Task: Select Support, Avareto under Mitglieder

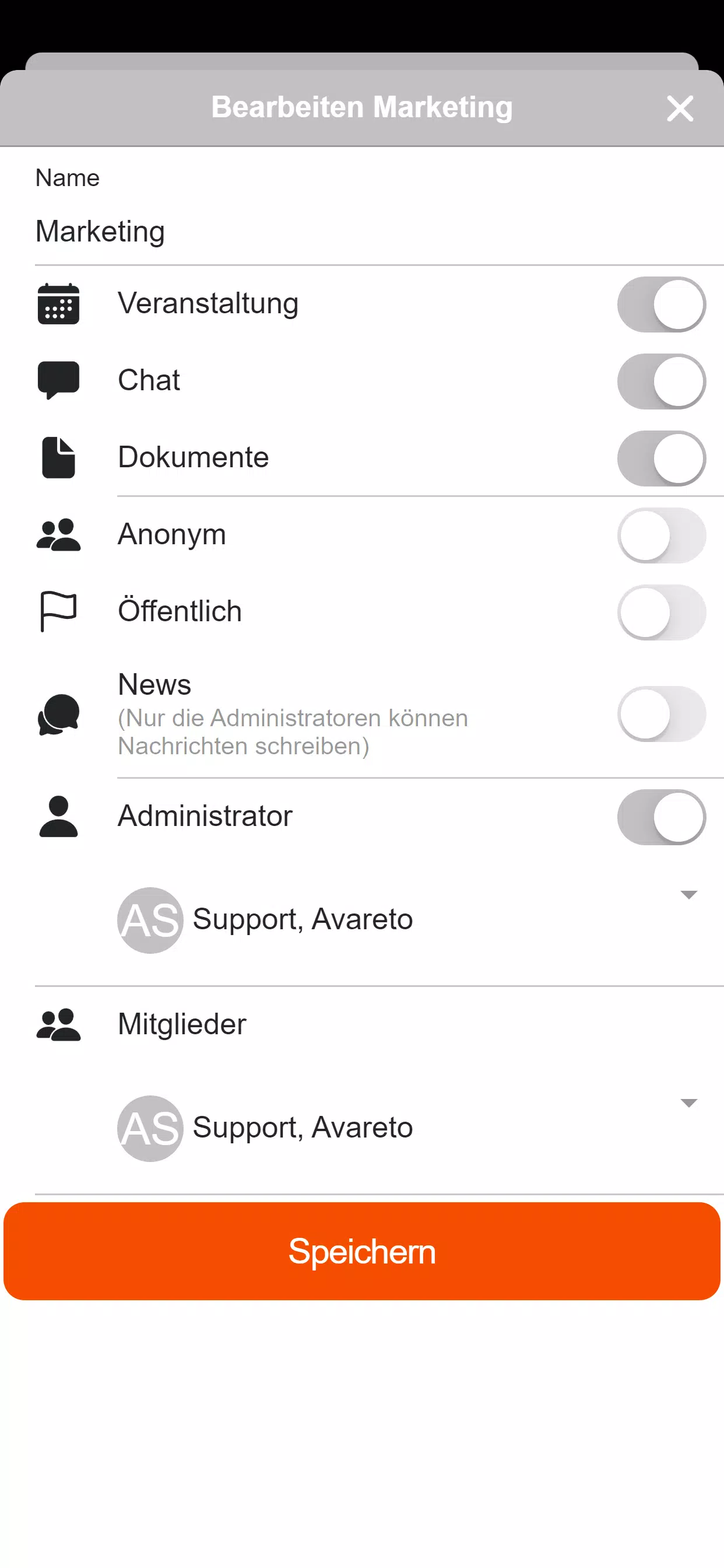Action: 301,1128
